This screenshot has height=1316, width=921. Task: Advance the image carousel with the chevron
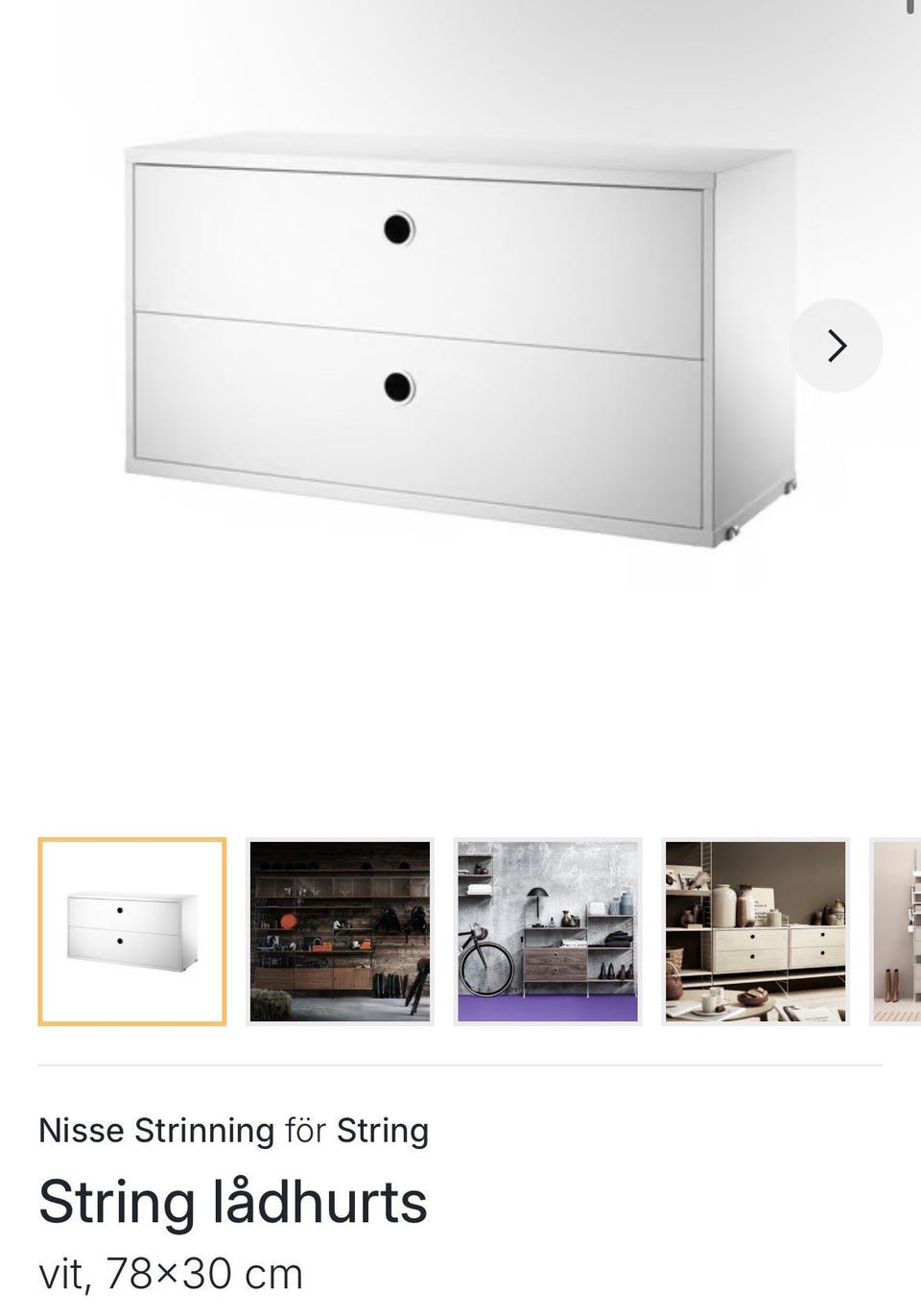click(837, 346)
